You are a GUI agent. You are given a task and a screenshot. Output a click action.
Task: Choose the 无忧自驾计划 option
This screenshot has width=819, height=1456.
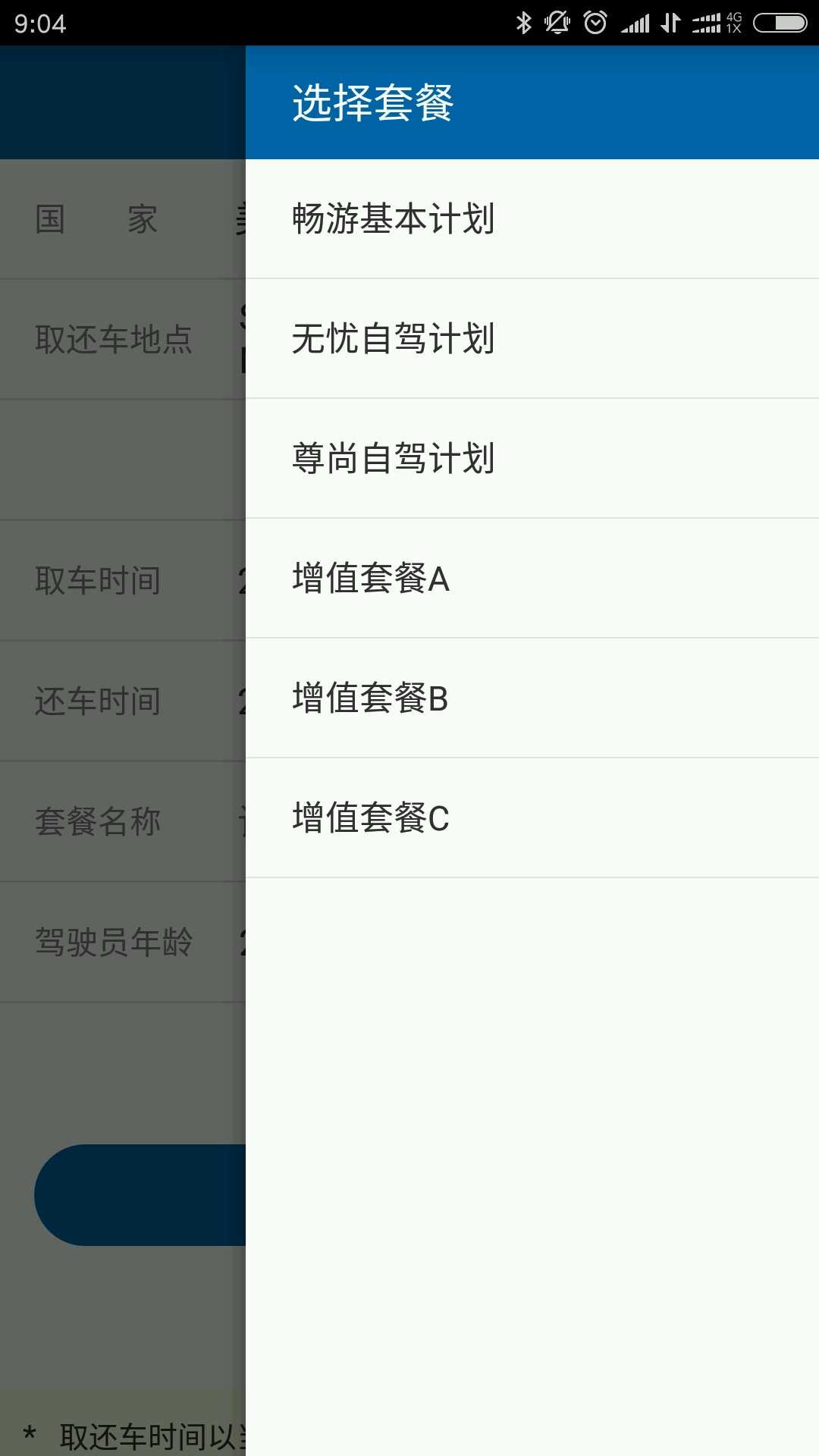point(531,338)
